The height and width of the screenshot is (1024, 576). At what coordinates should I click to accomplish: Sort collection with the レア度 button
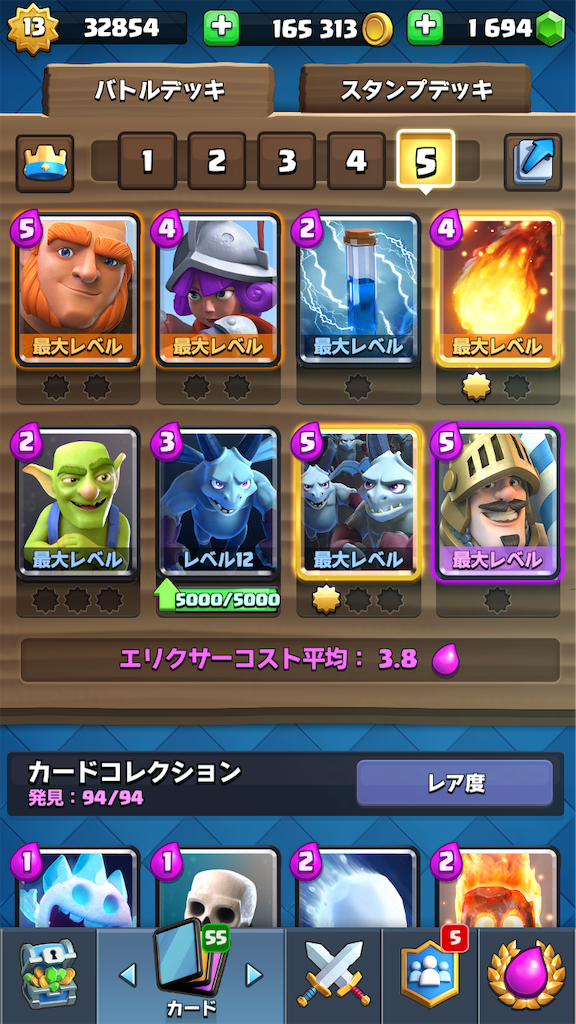point(455,783)
